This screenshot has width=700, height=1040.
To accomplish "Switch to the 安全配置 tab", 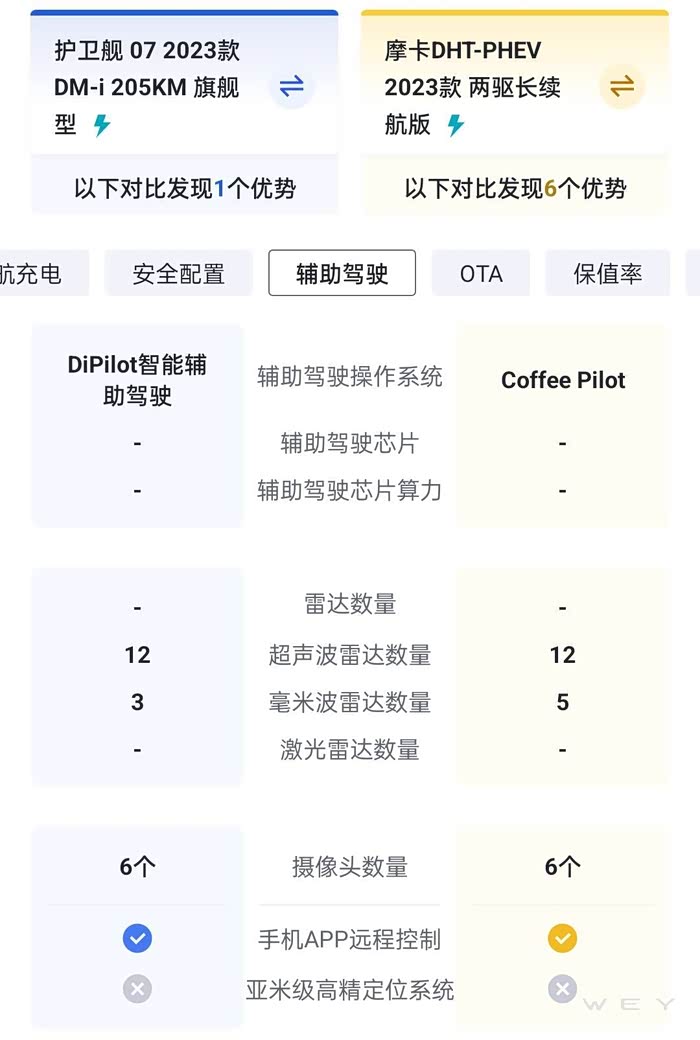I will pyautogui.click(x=178, y=273).
